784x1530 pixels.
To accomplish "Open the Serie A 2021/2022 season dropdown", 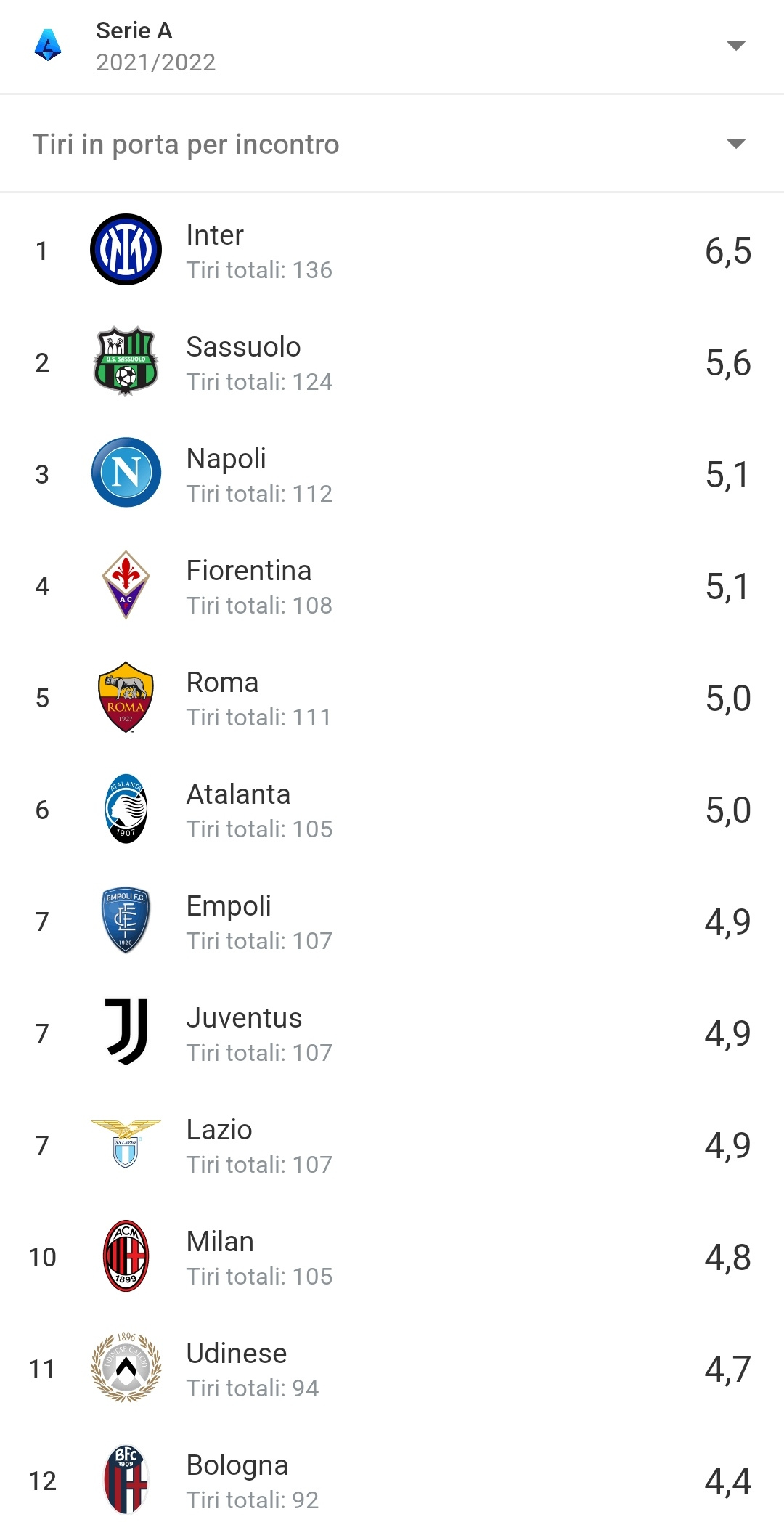I will tap(392, 46).
